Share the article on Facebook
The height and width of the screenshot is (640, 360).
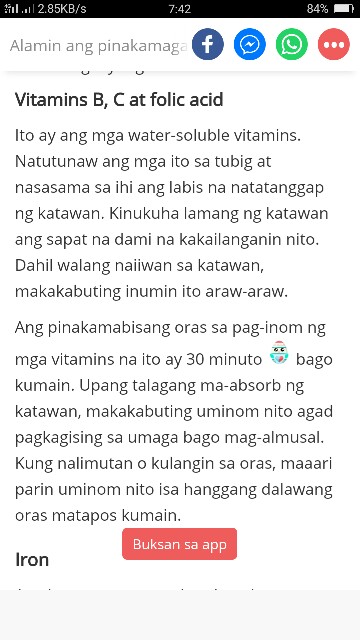207,44
